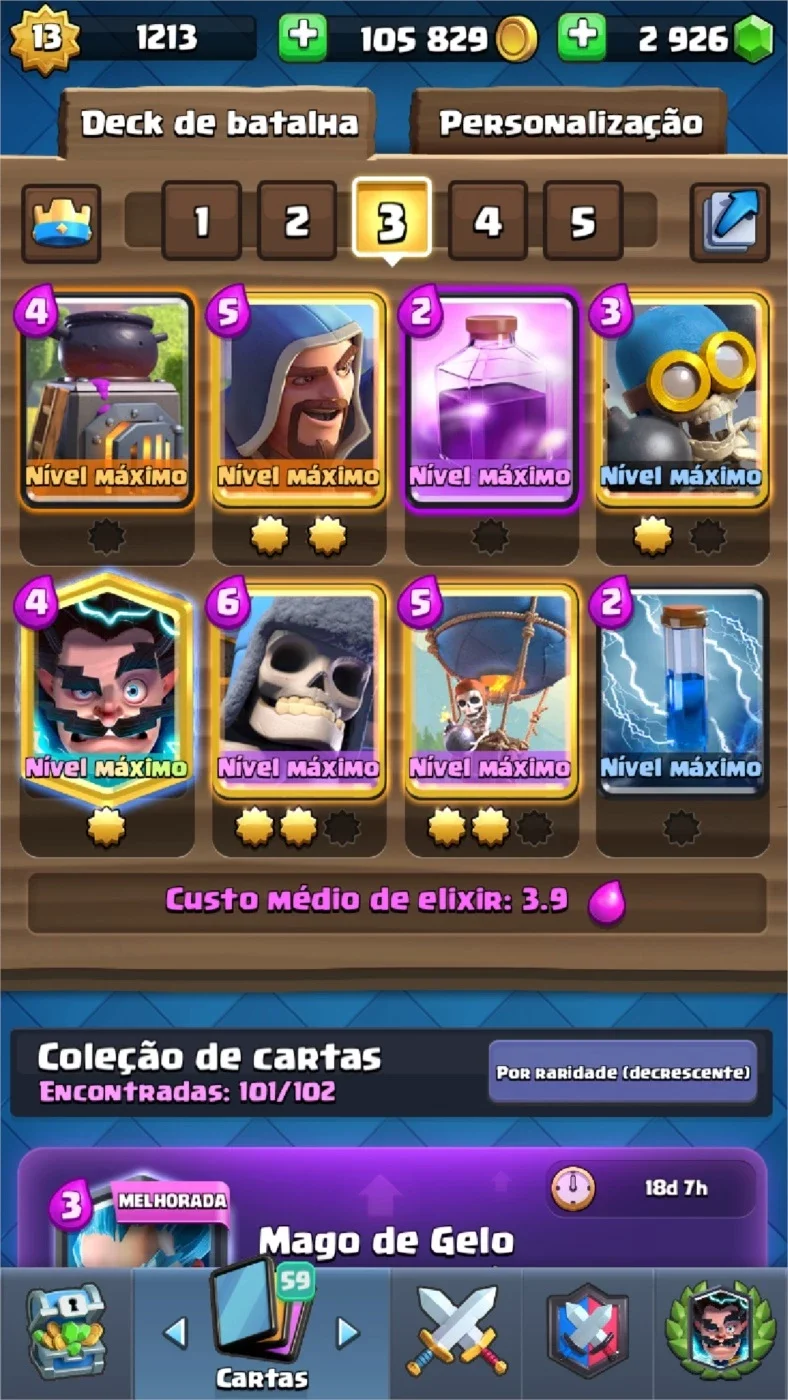The height and width of the screenshot is (1400, 788).
Task: Tap the green plus to buy gems
Action: click(582, 38)
